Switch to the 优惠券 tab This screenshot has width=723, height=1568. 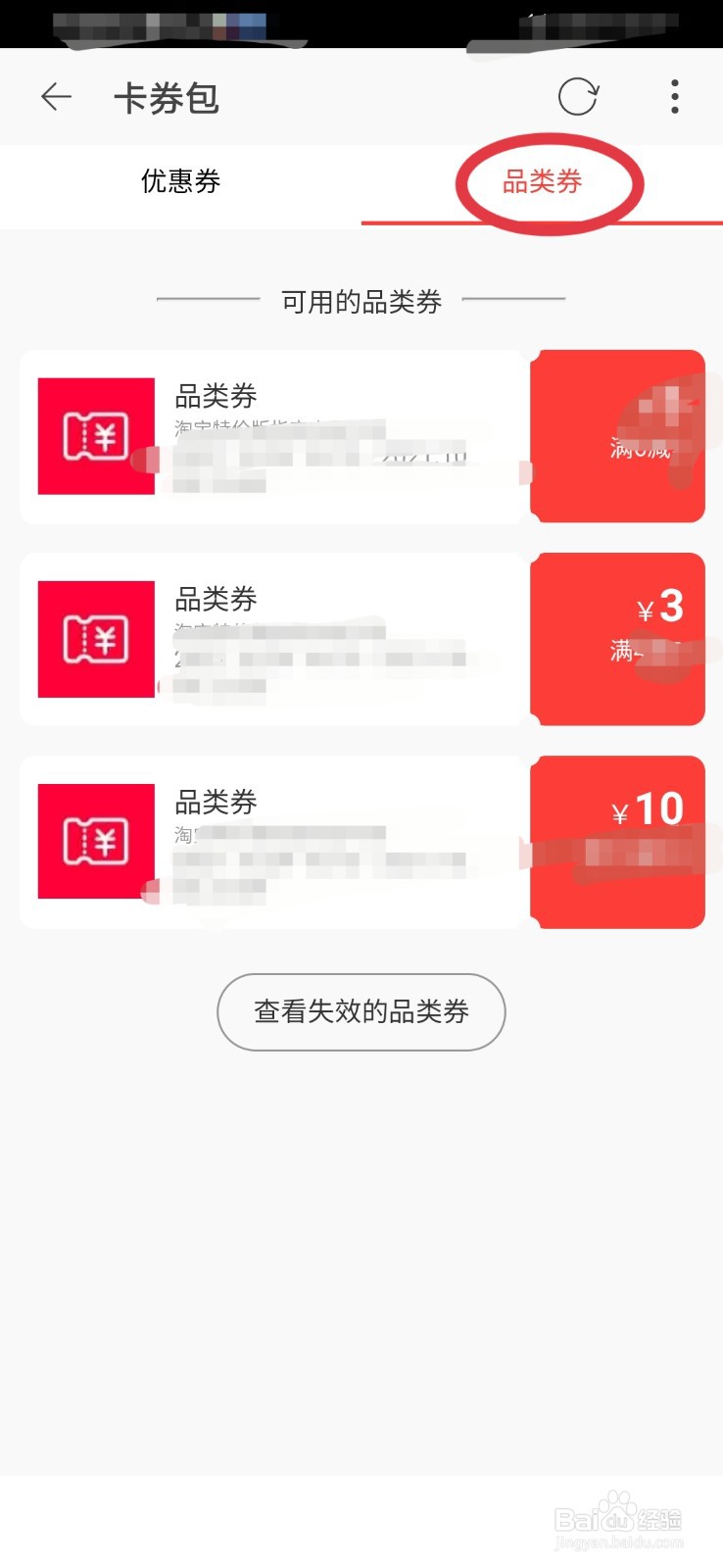(x=180, y=181)
